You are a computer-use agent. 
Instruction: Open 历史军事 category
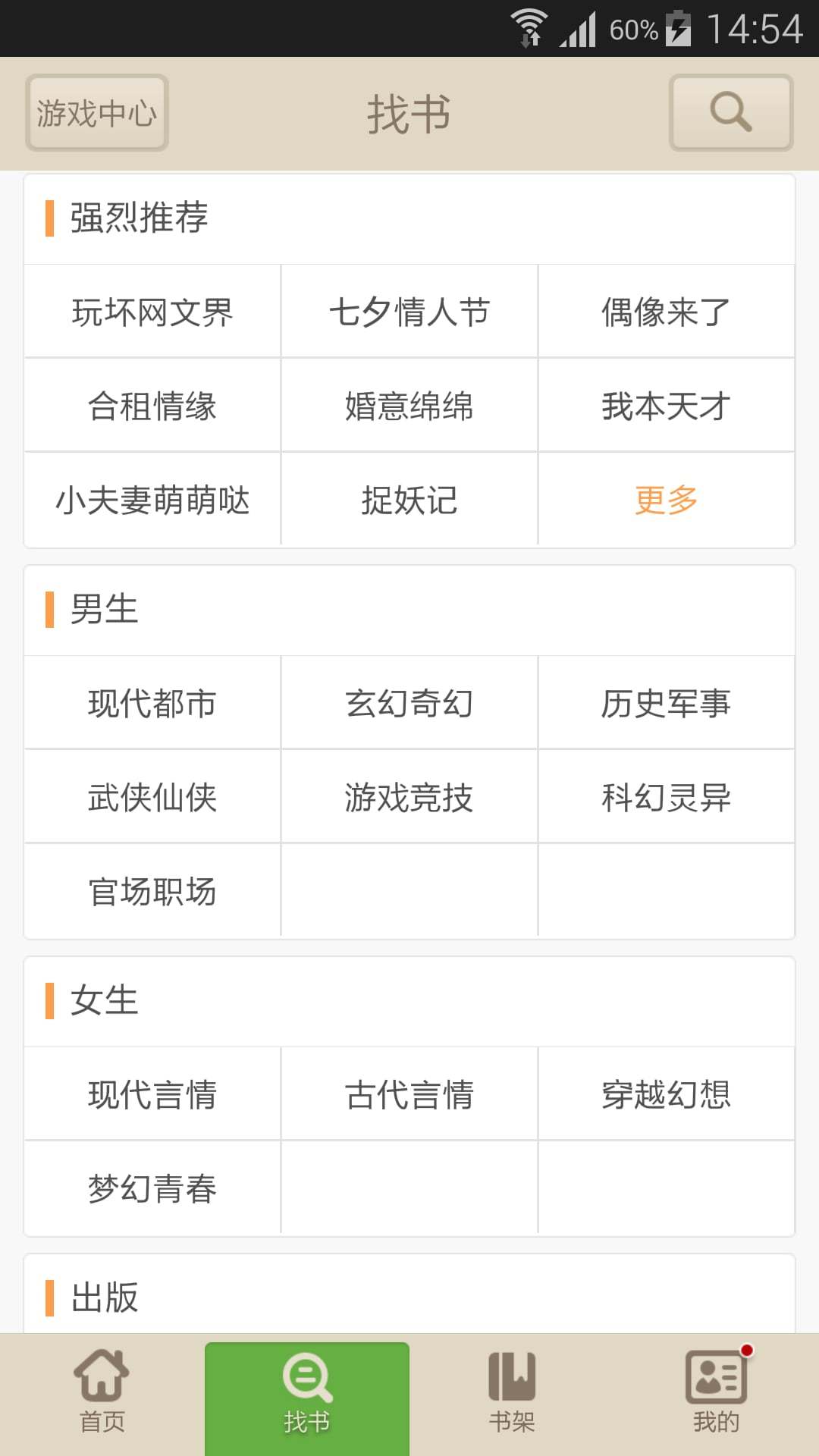pos(666,703)
